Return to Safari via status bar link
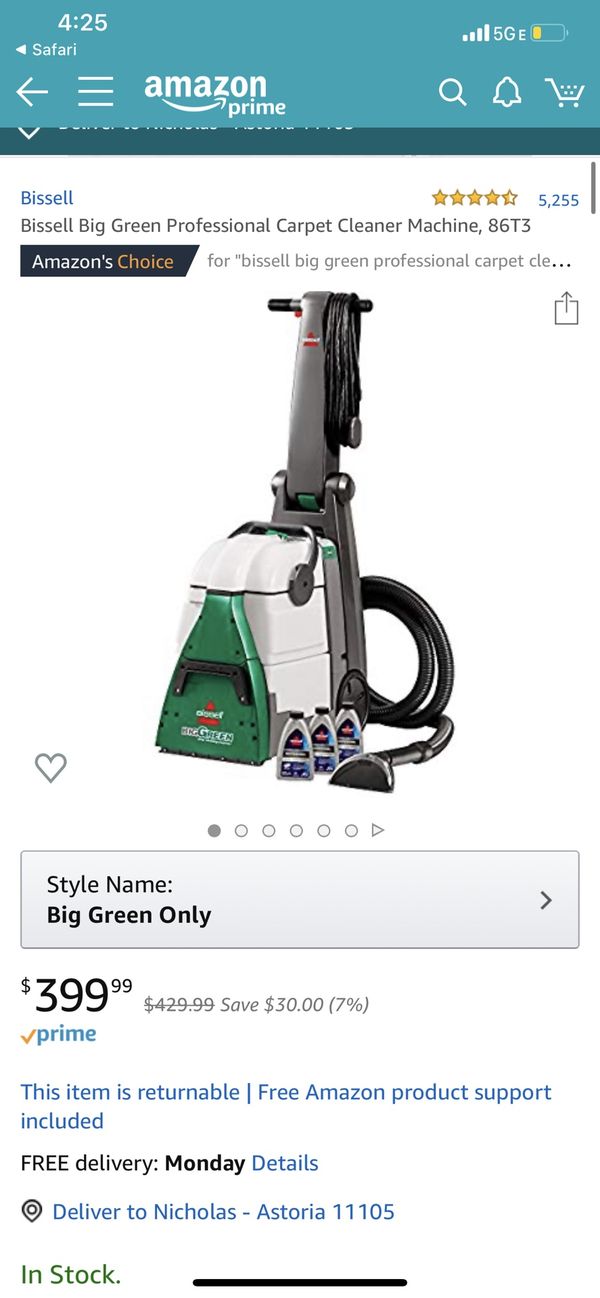This screenshot has height=1298, width=600. 46,49
